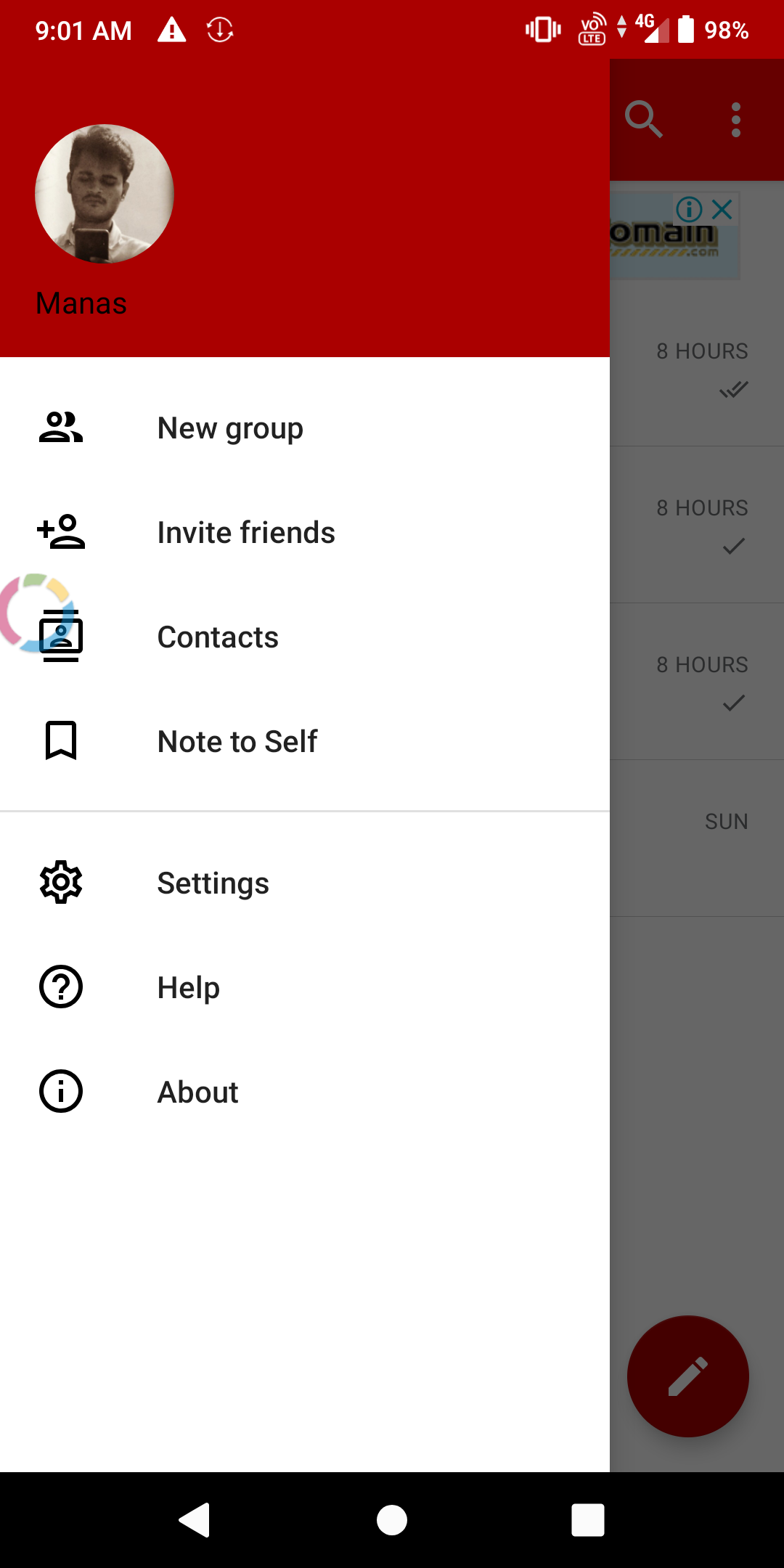Select the Invite friends menu entry

(x=246, y=531)
